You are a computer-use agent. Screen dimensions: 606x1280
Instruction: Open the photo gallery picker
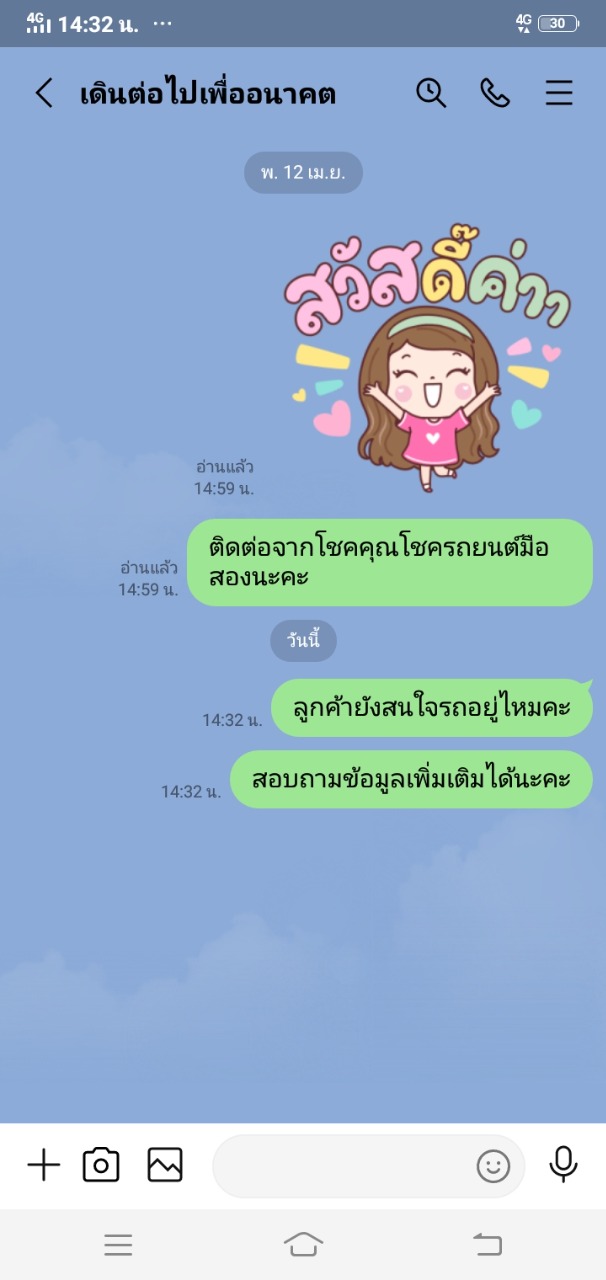tap(165, 1165)
